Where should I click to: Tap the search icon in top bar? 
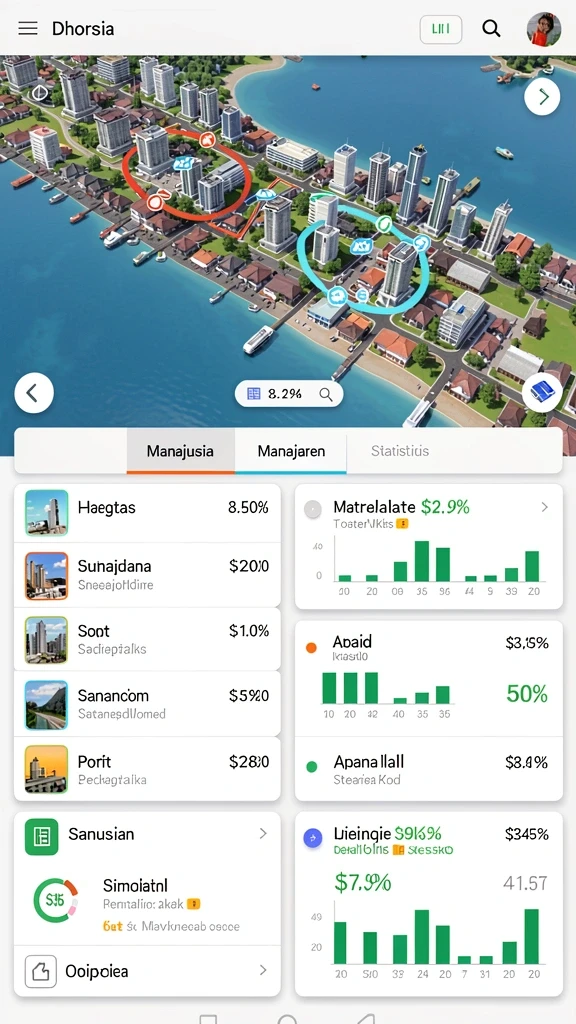[x=490, y=29]
